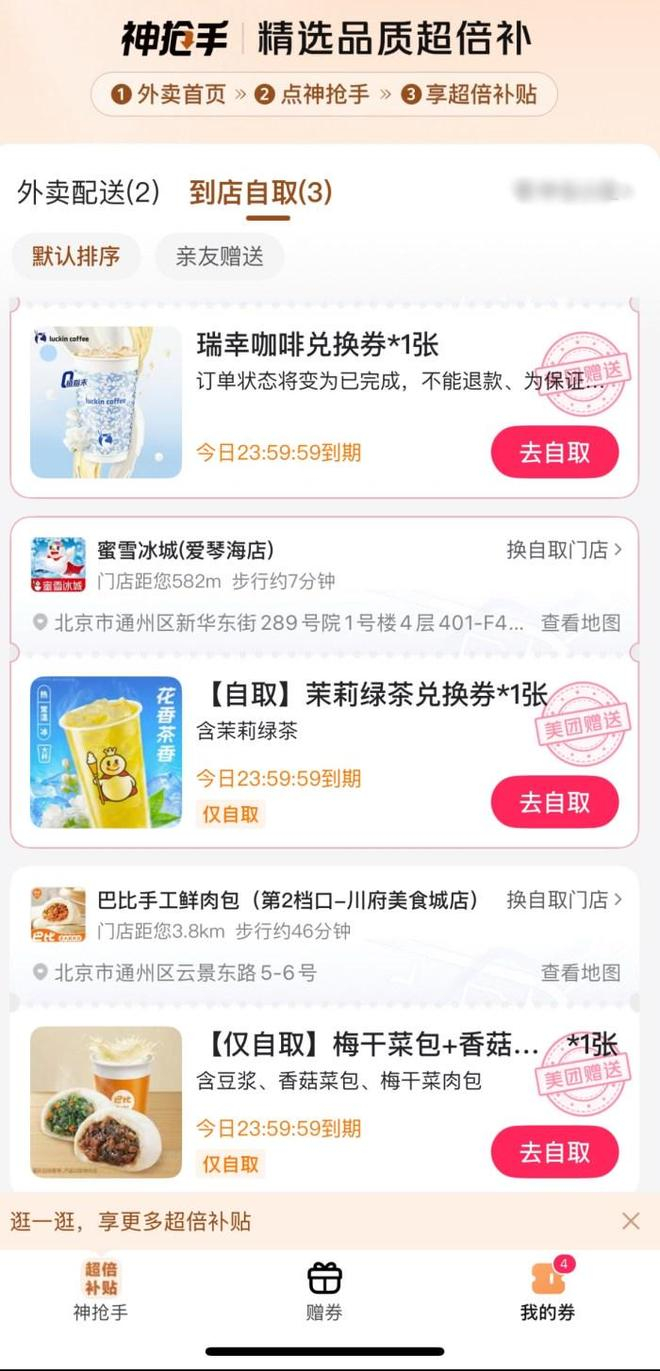Tap 去自取 for 梅干菜包 coupon
The width and height of the screenshot is (660, 1371).
point(554,1152)
